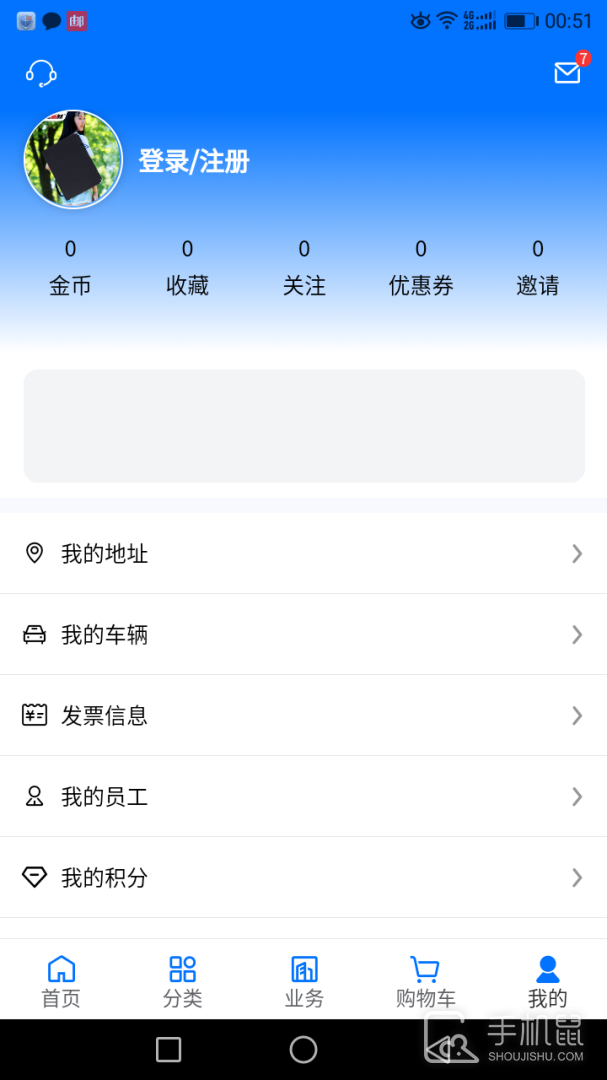
Task: Open 我的积分 points row
Action: (303, 878)
